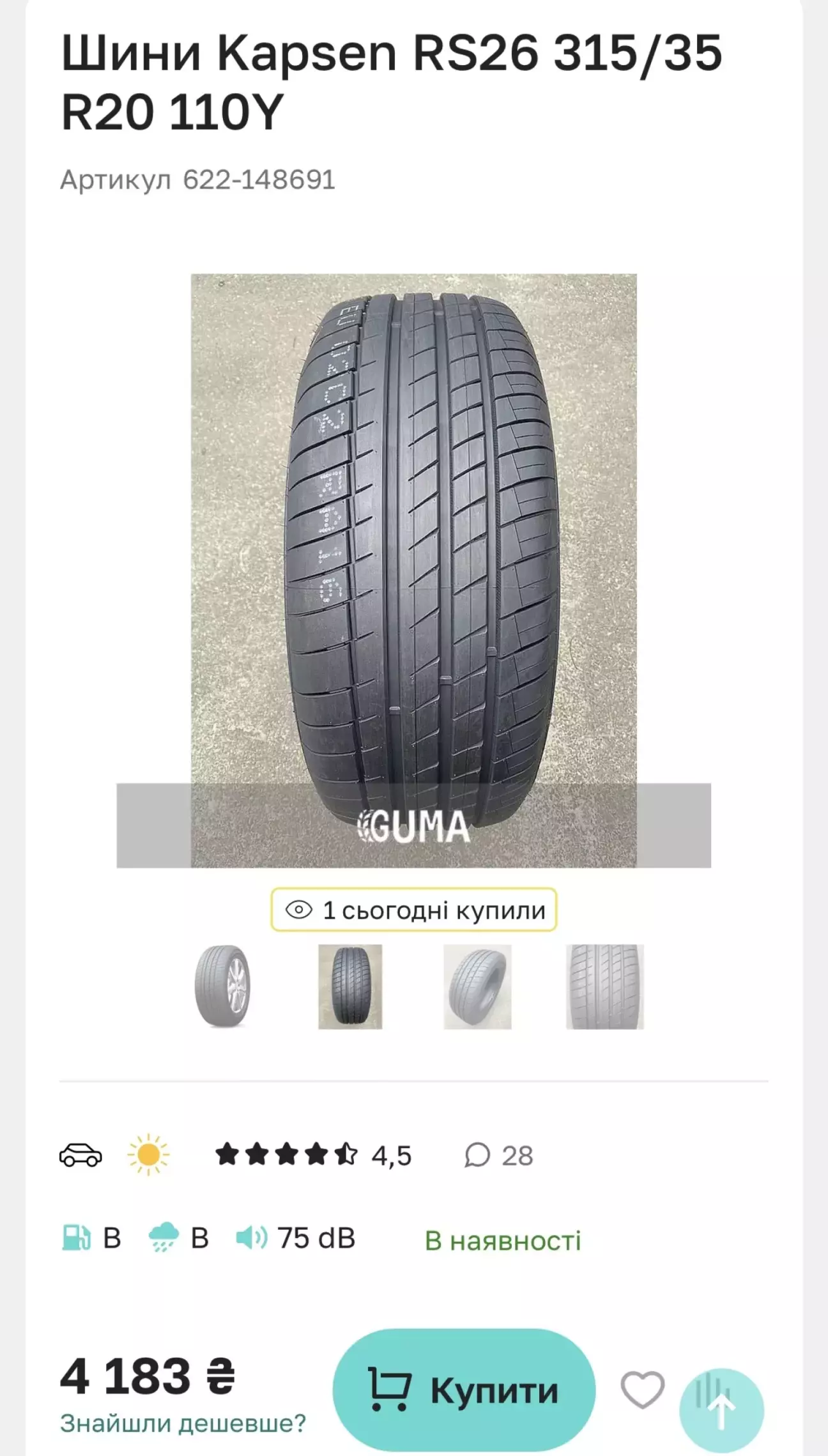The height and width of the screenshot is (1456, 828).
Task: Add this tire to favorites
Action: 642,1390
